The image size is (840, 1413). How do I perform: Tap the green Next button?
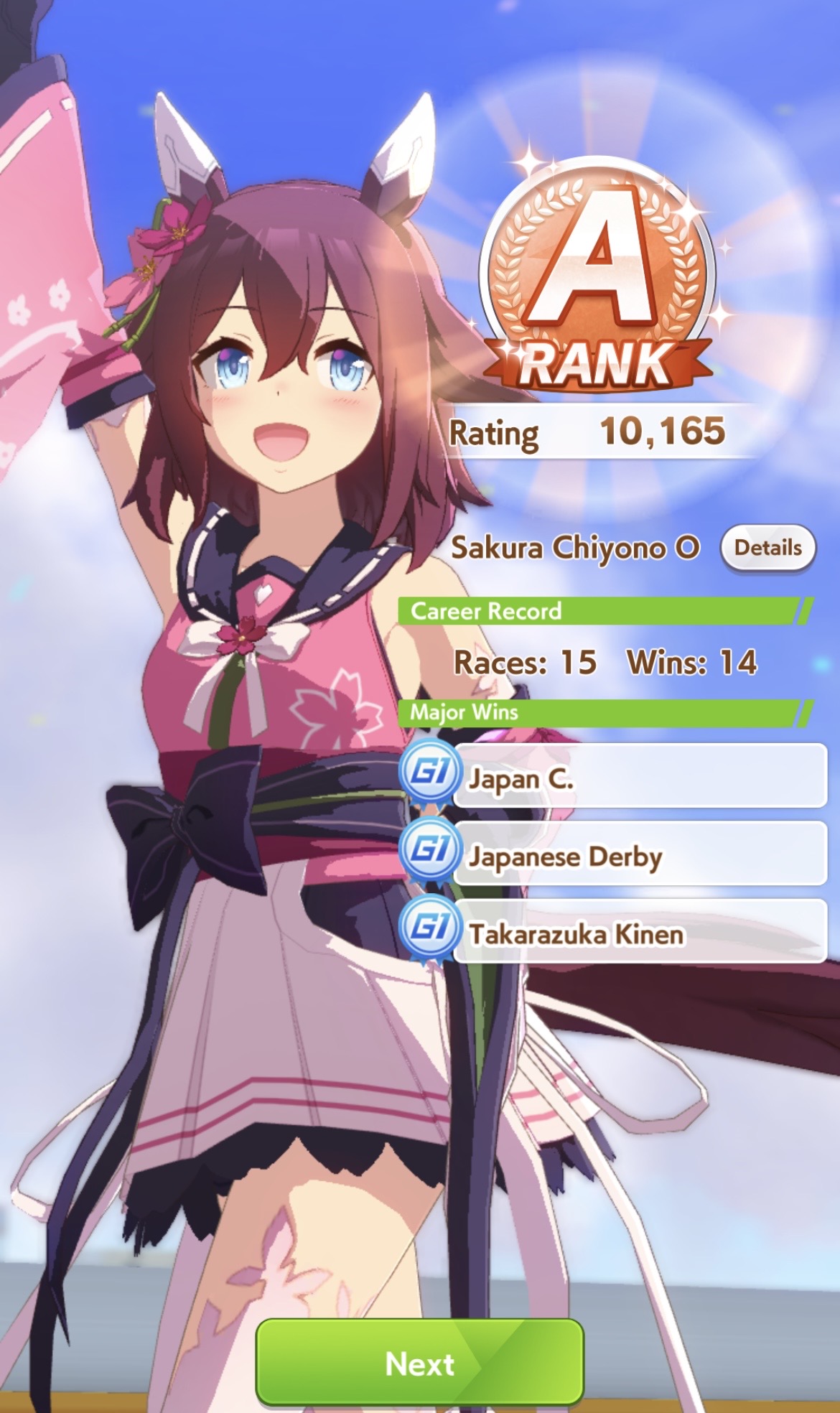[419, 1363]
